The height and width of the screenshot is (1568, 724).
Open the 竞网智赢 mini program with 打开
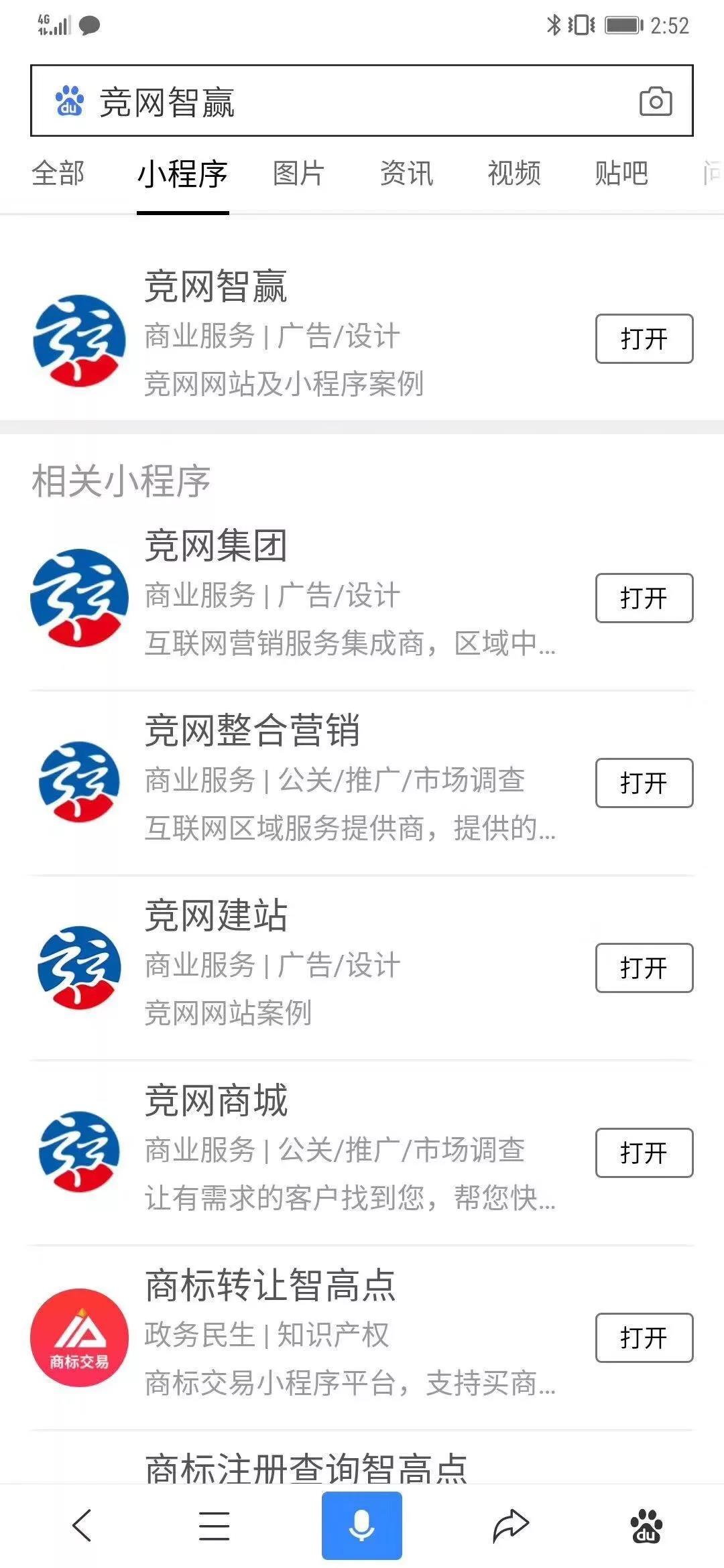644,339
